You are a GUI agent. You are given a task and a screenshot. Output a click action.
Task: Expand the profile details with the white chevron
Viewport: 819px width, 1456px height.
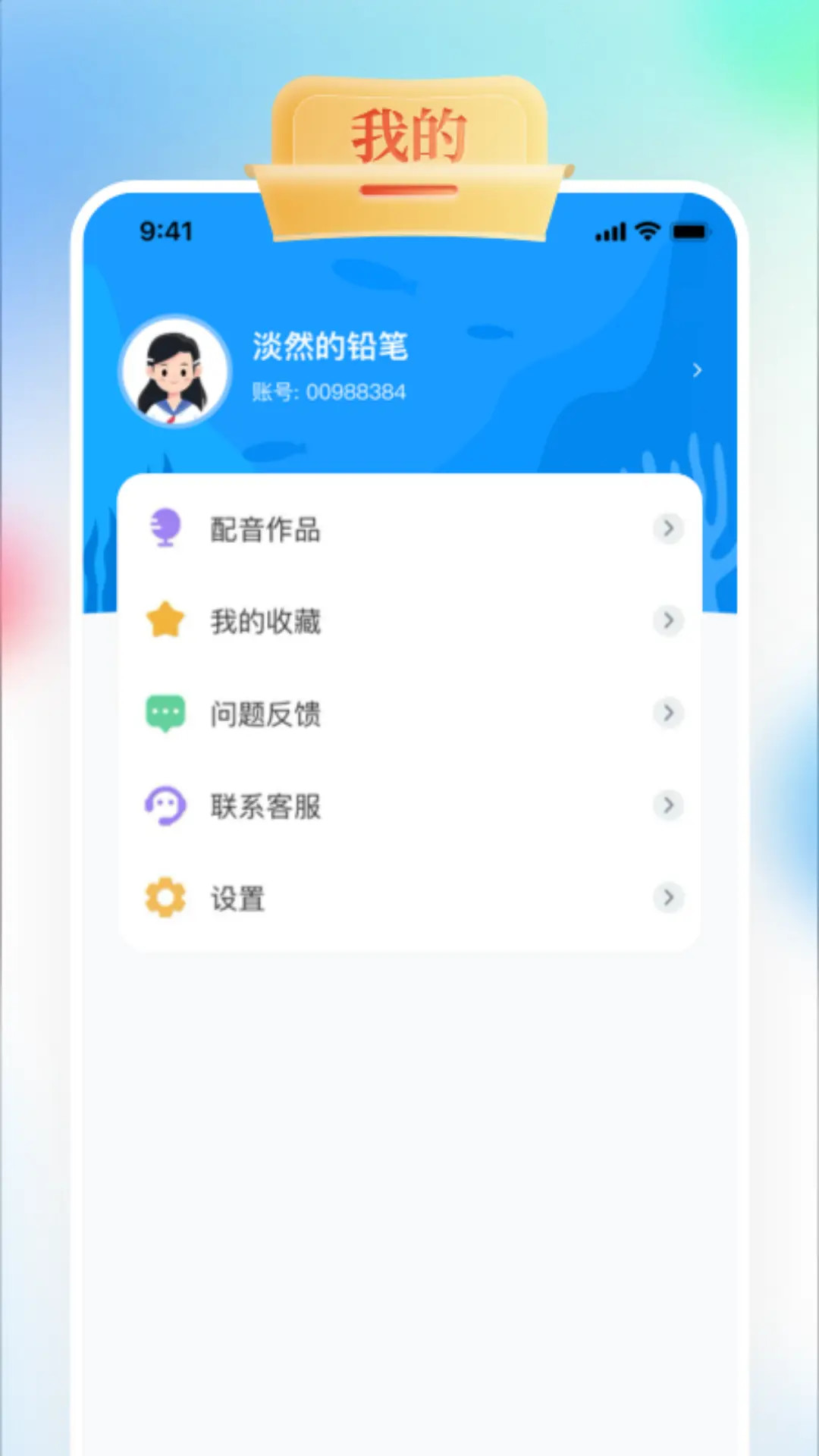(697, 370)
